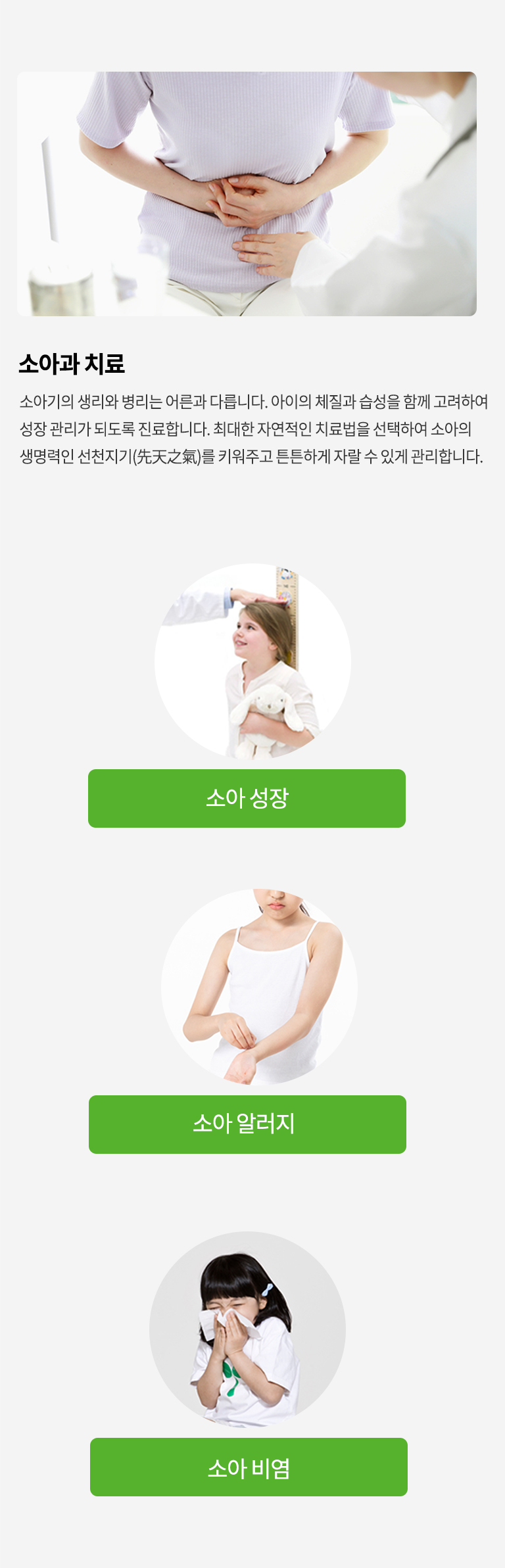Open the 소아 성장 button
This screenshot has height=1568, width=505.
pos(247,798)
